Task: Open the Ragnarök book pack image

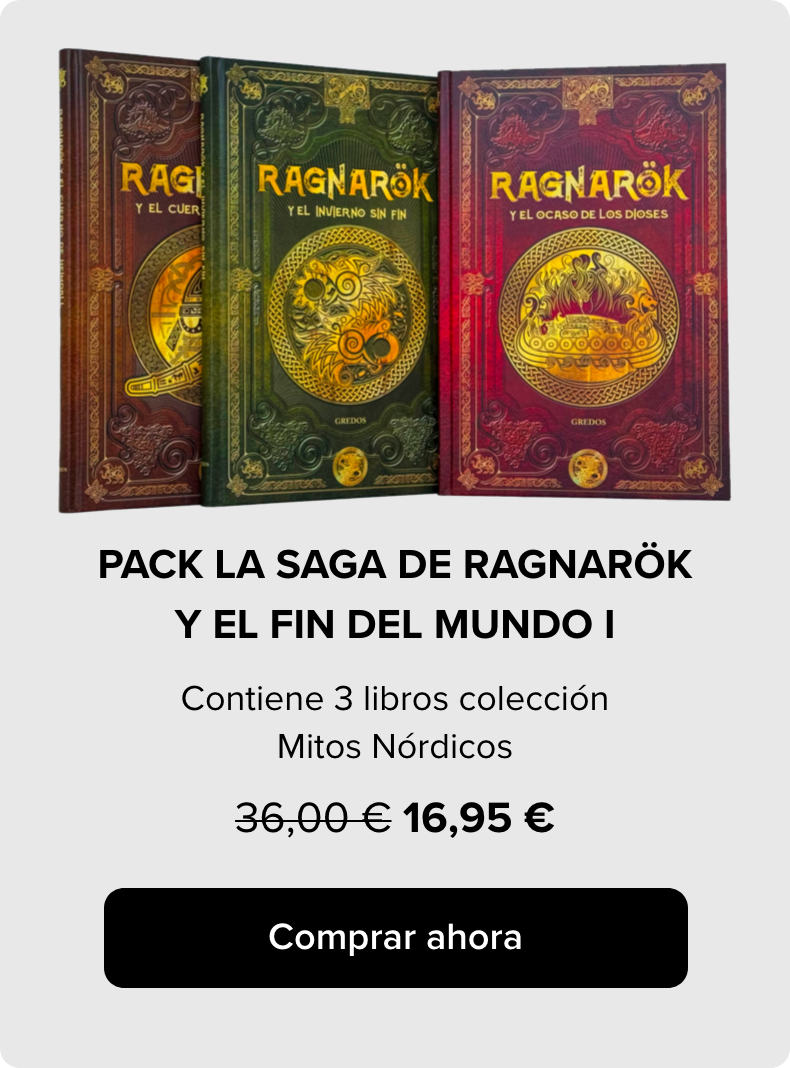Action: [x=395, y=280]
